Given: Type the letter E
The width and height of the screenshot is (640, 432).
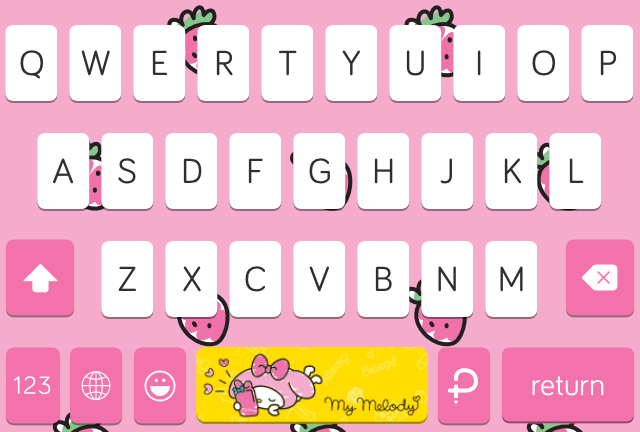Looking at the screenshot, I should pyautogui.click(x=160, y=63).
